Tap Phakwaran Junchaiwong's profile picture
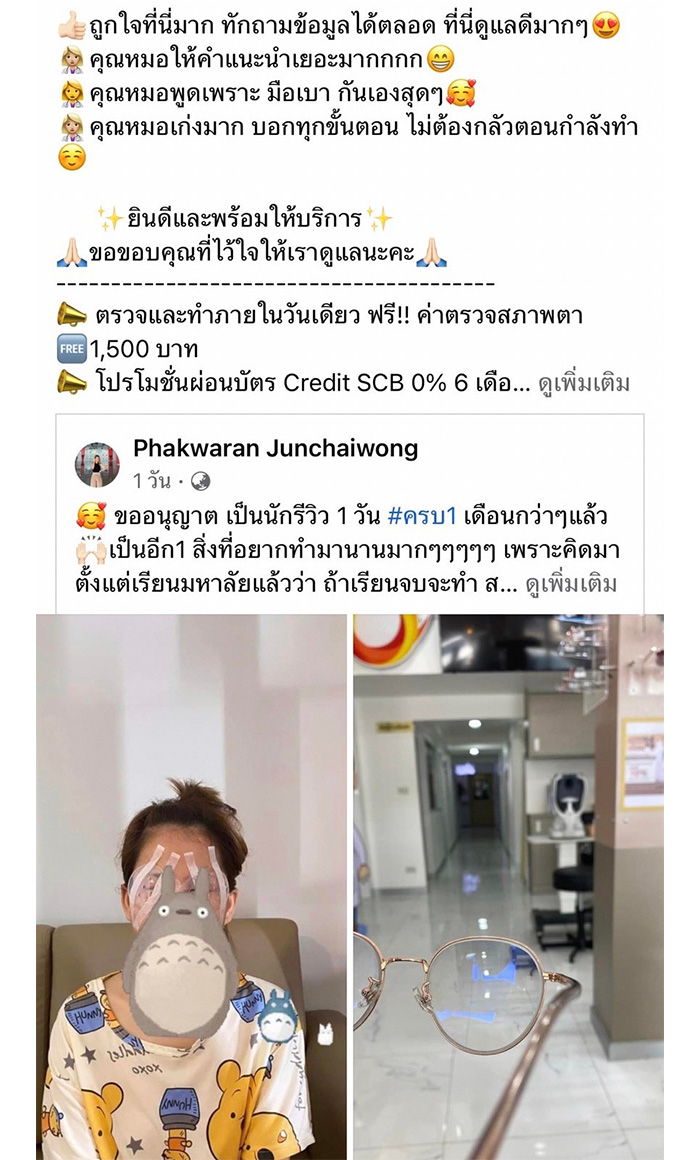The image size is (700, 1160). [x=97, y=465]
